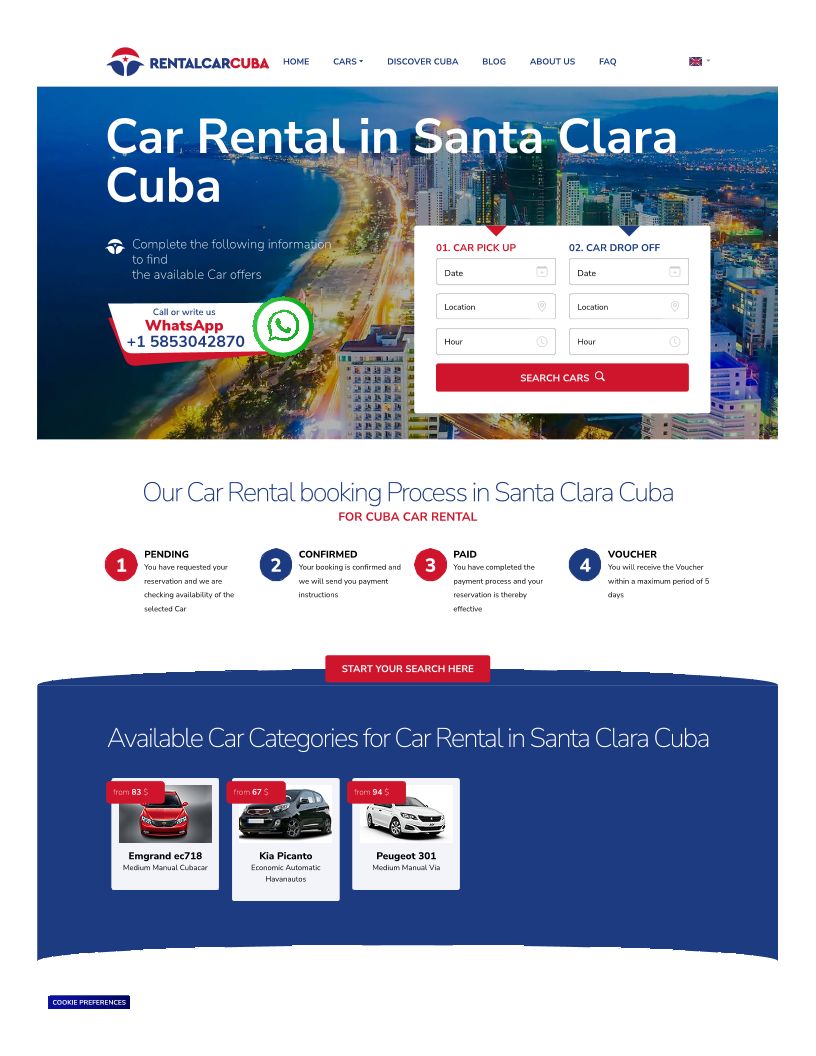Choose the pick up location field
This screenshot has height=1056, width=816.
[496, 306]
